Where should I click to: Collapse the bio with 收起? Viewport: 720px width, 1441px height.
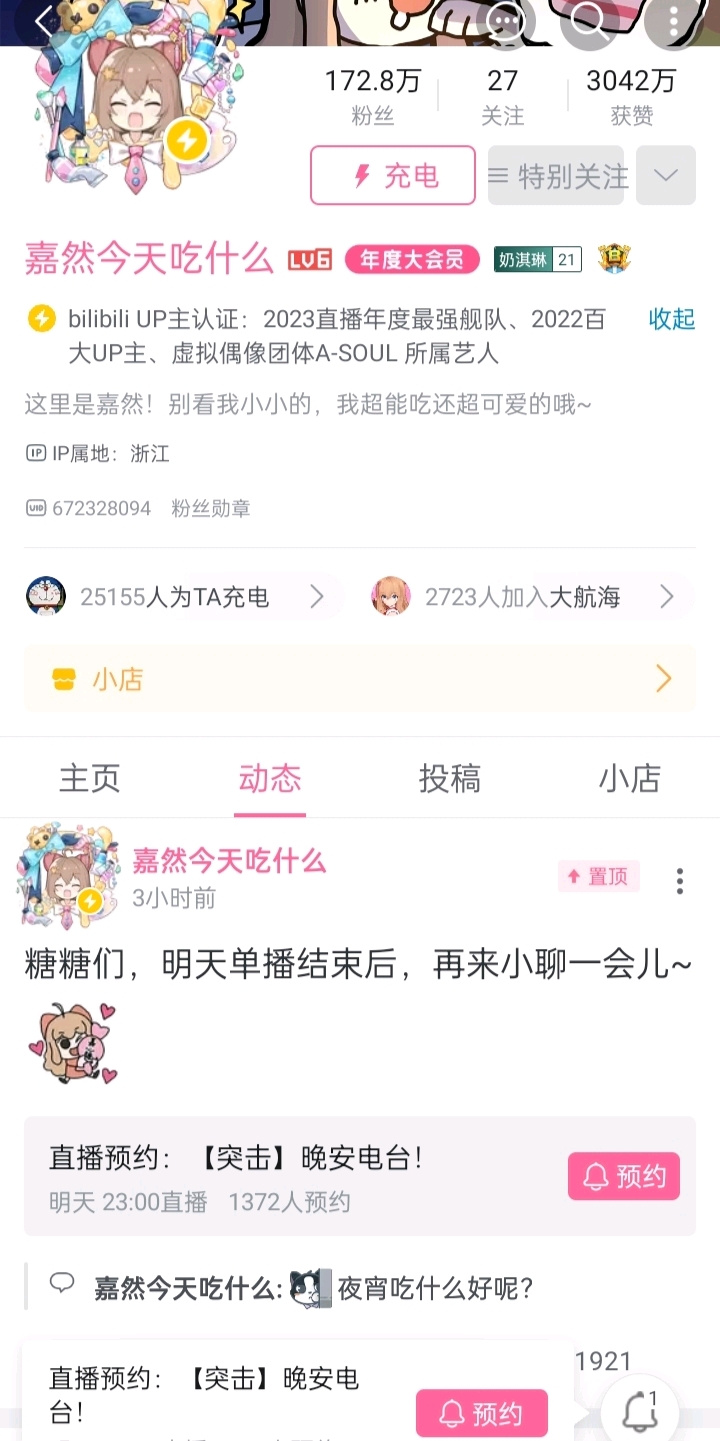671,319
